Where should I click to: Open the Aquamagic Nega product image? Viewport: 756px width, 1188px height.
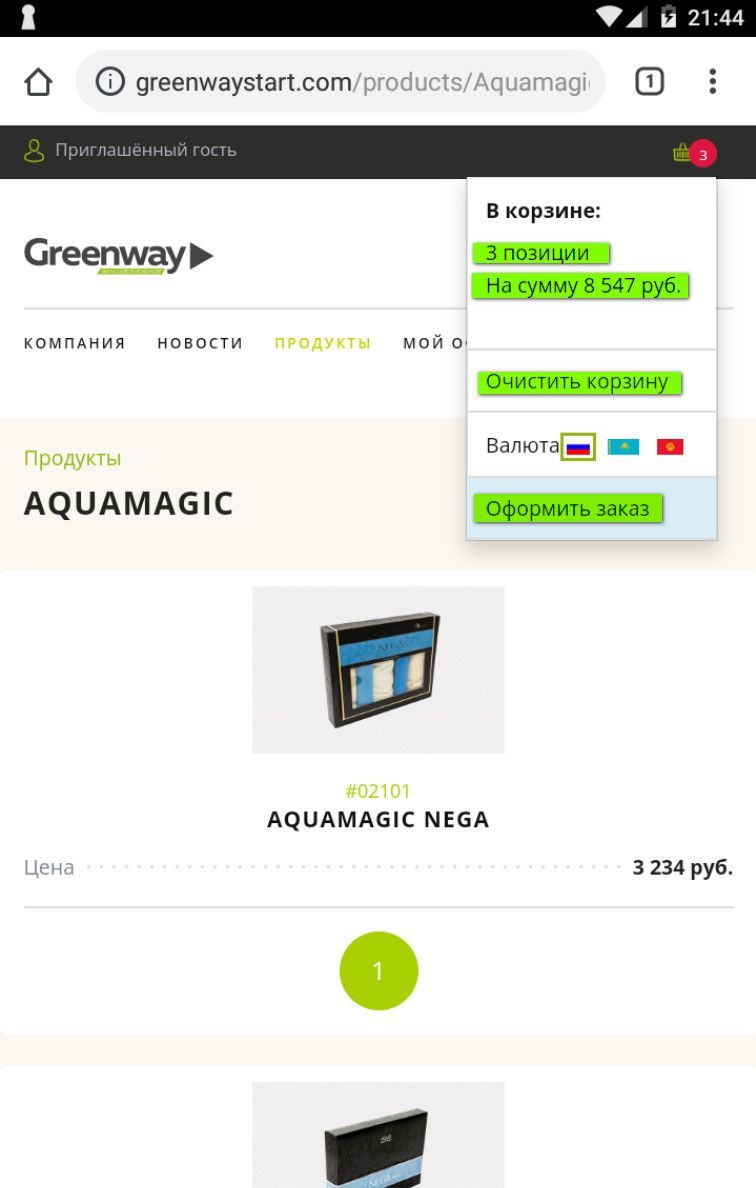click(x=378, y=669)
